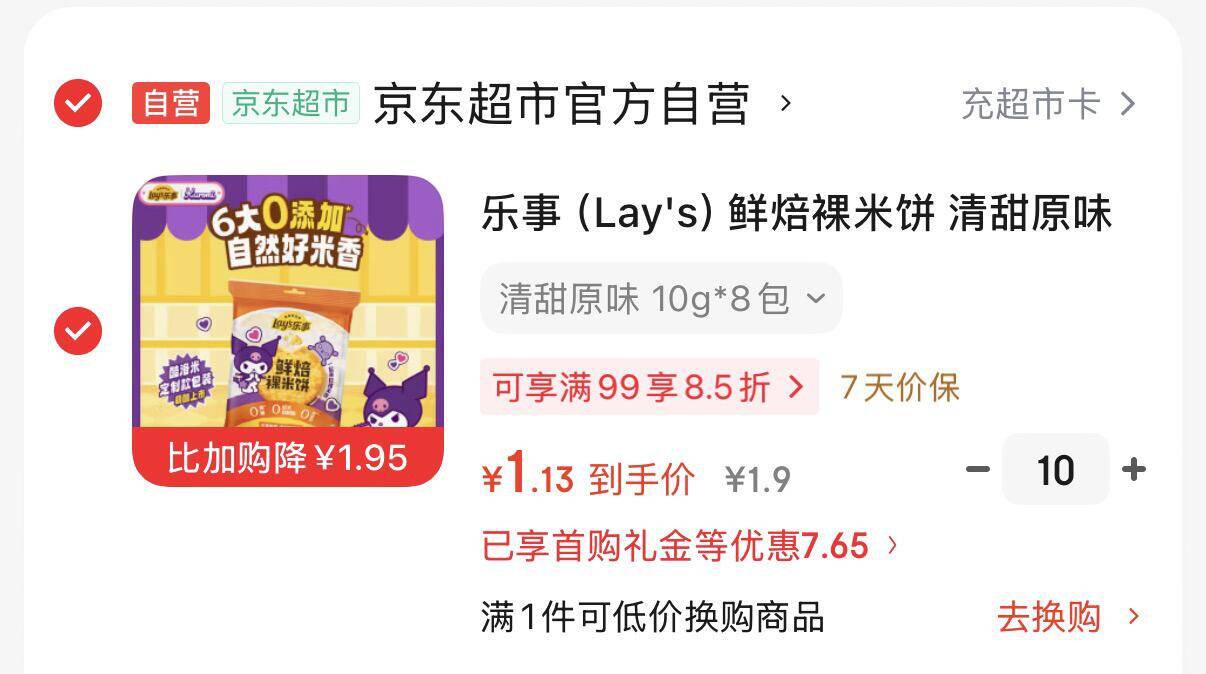This screenshot has height=674, width=1206.
Task: View the 满99享8.5折 promotion
Action: [x=649, y=387]
